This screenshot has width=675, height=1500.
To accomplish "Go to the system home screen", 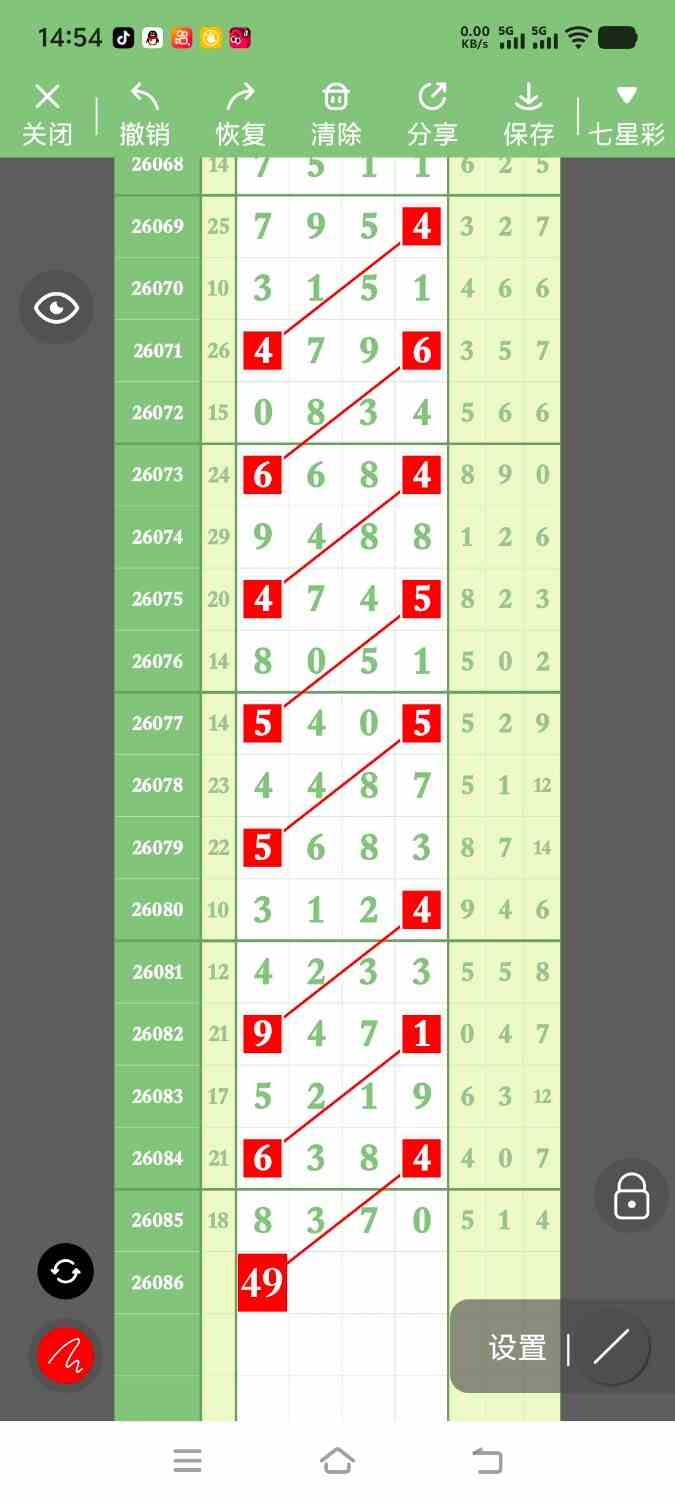I will [x=337, y=1461].
